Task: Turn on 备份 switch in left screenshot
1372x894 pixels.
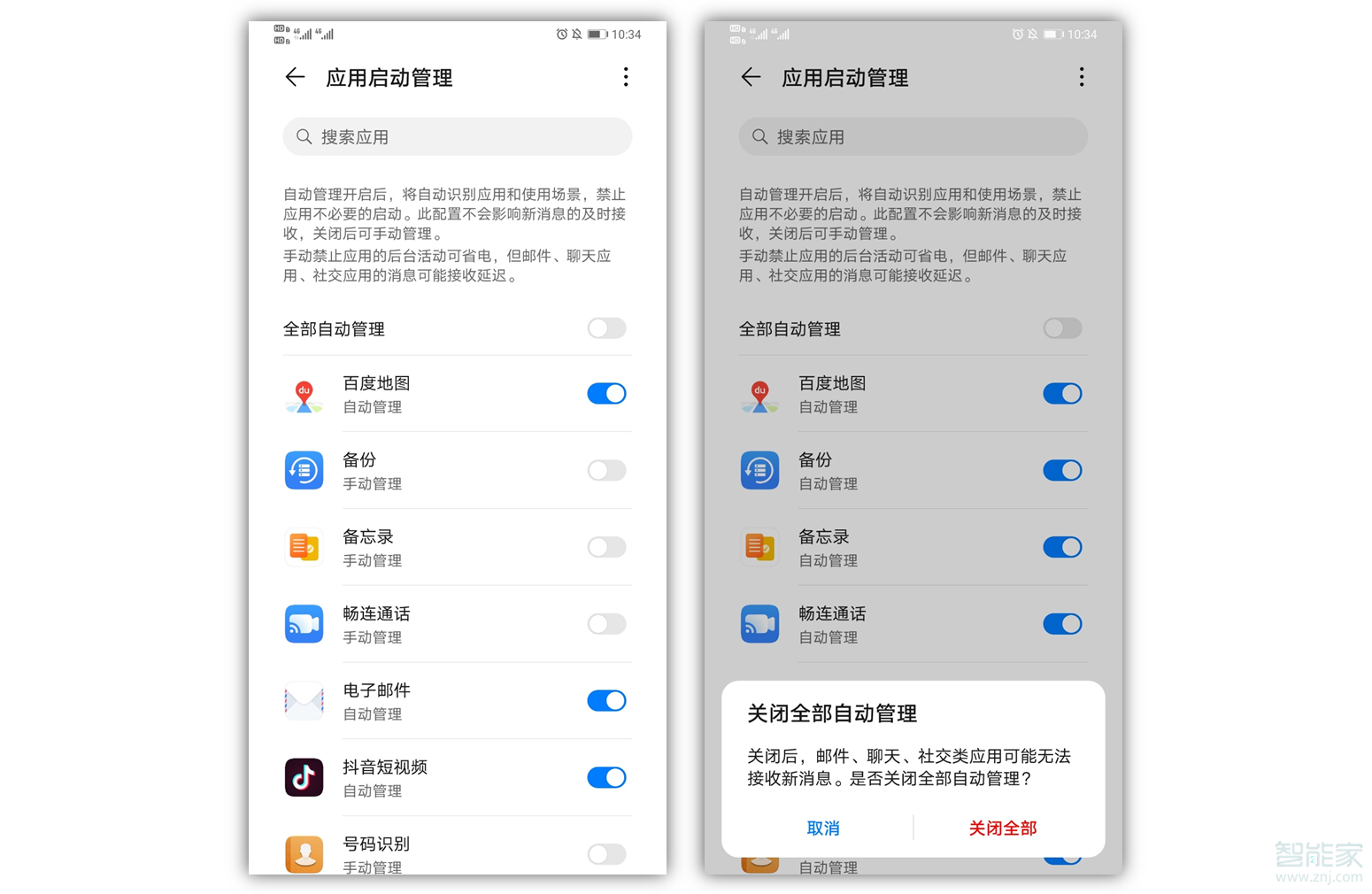Action: pos(606,470)
